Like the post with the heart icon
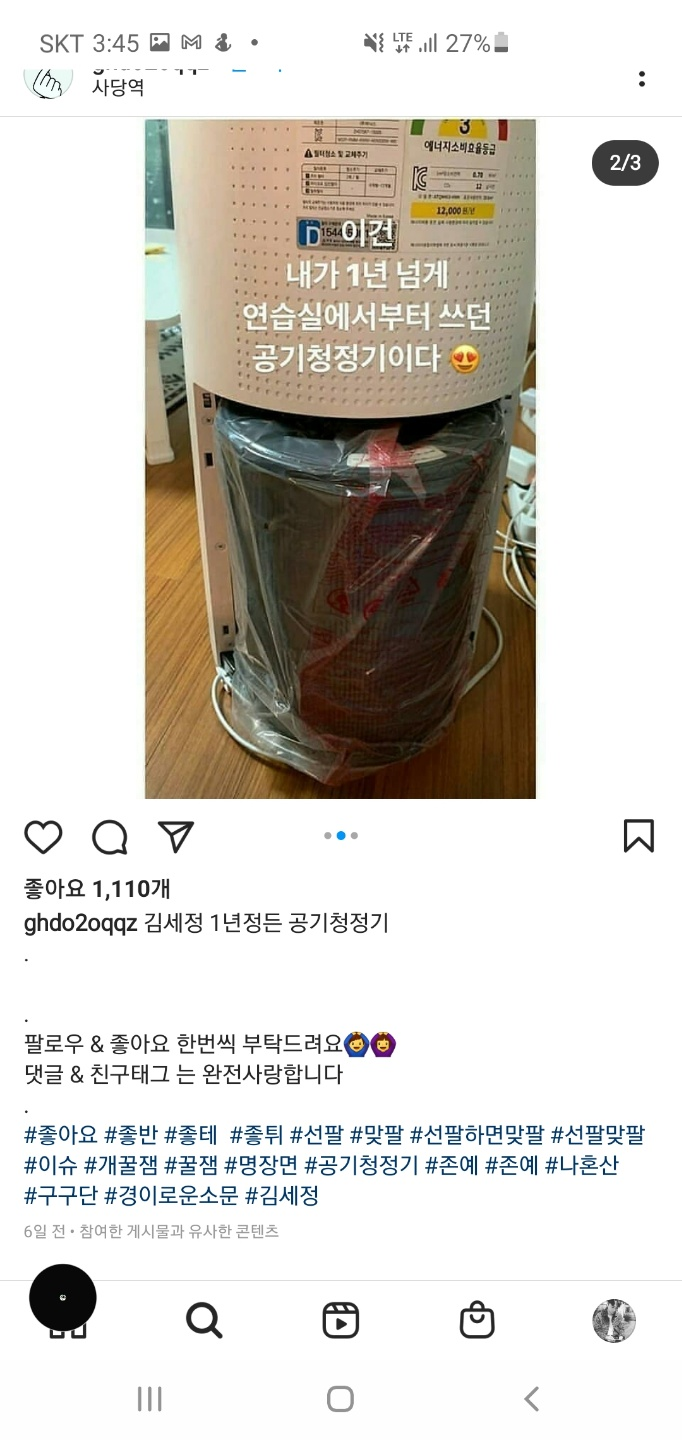The width and height of the screenshot is (682, 1440). tap(43, 836)
